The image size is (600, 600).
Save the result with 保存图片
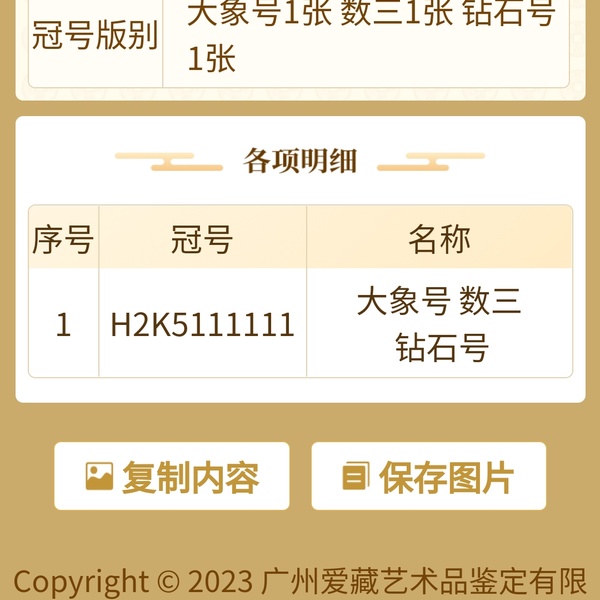click(x=429, y=477)
